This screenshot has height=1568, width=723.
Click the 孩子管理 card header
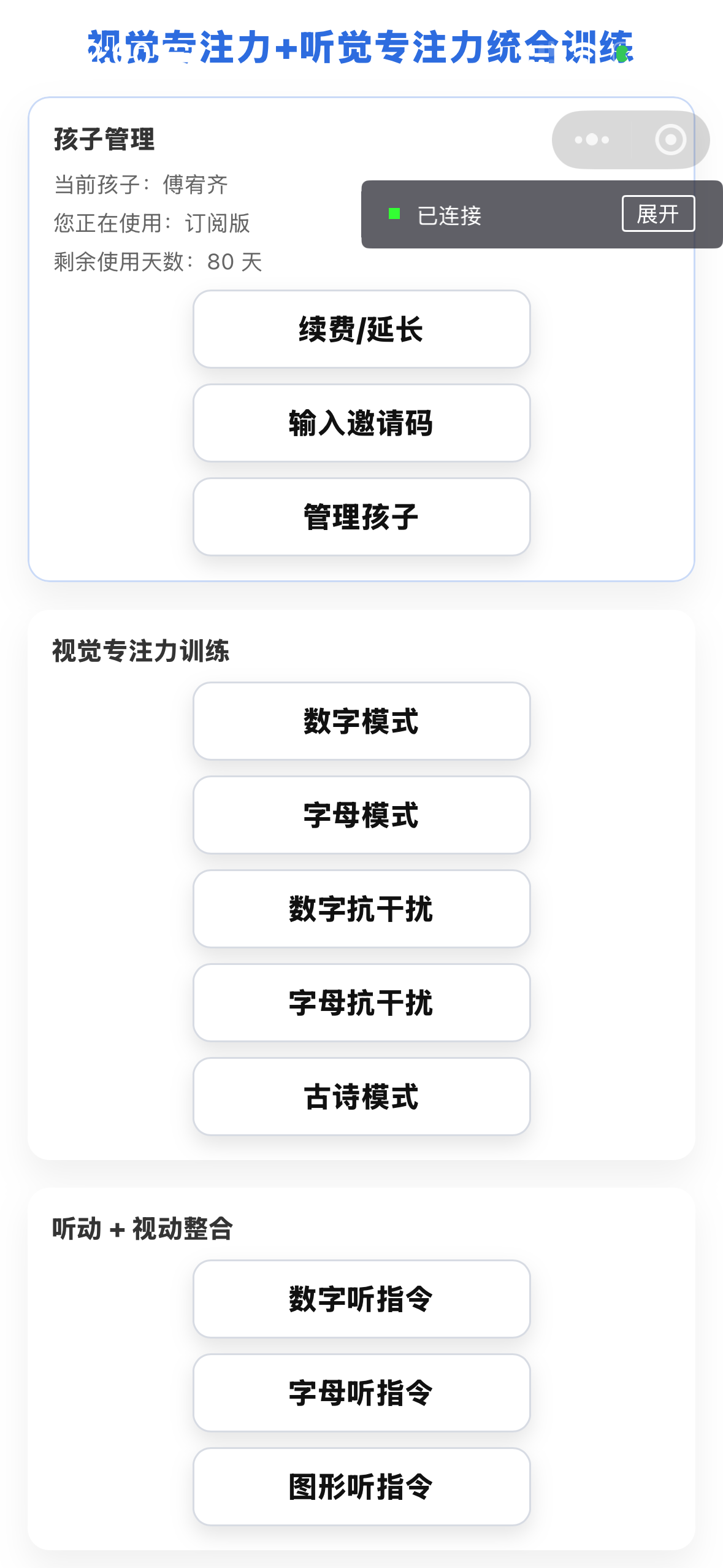105,139
